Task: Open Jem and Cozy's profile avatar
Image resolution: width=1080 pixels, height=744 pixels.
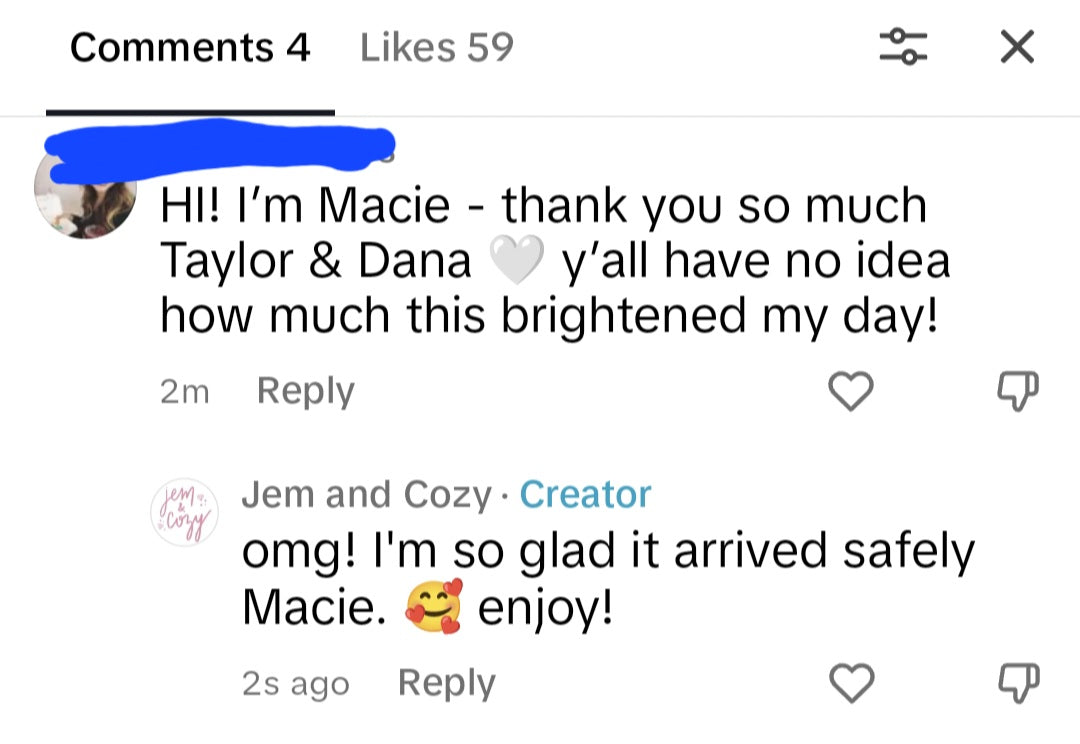Action: (185, 510)
